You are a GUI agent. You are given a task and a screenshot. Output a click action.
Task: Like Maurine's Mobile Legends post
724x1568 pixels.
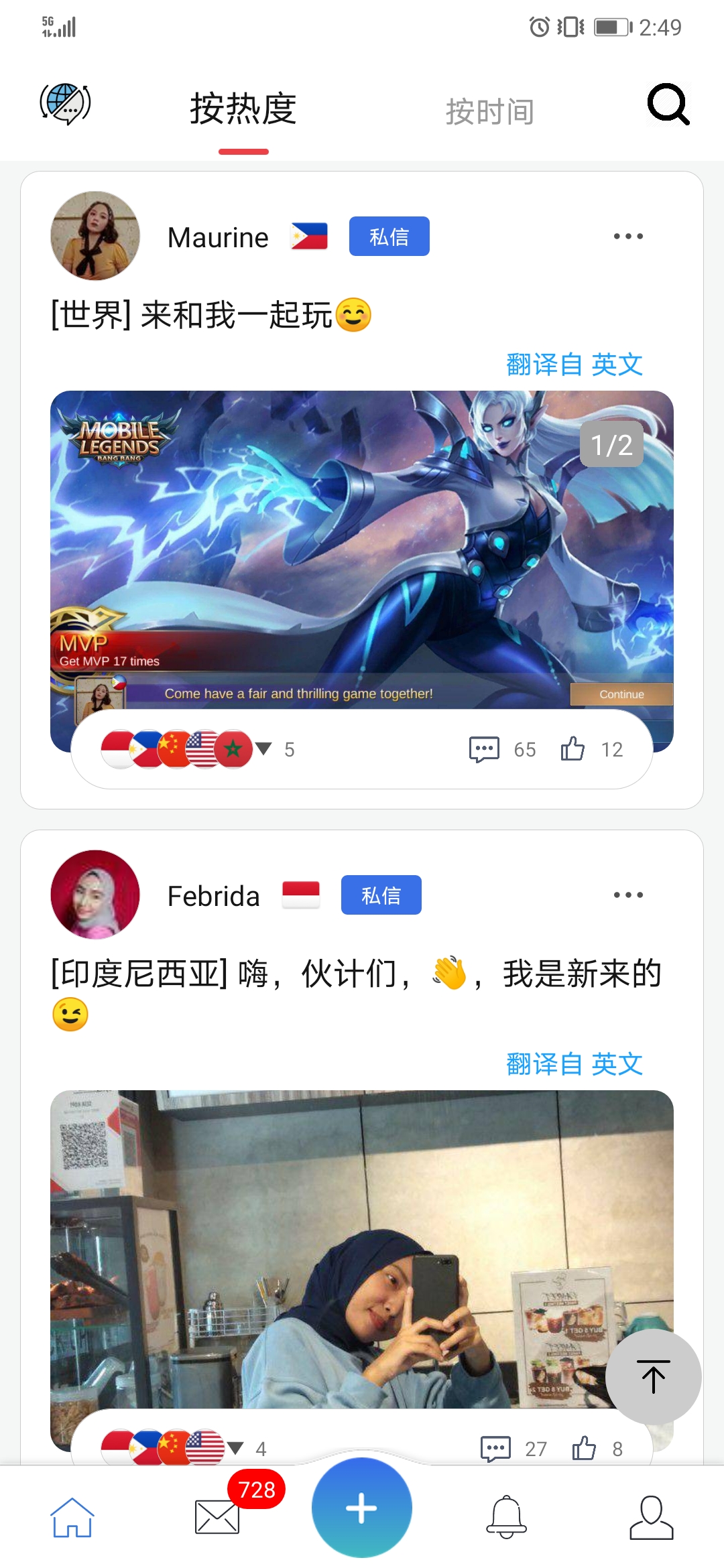tap(575, 748)
